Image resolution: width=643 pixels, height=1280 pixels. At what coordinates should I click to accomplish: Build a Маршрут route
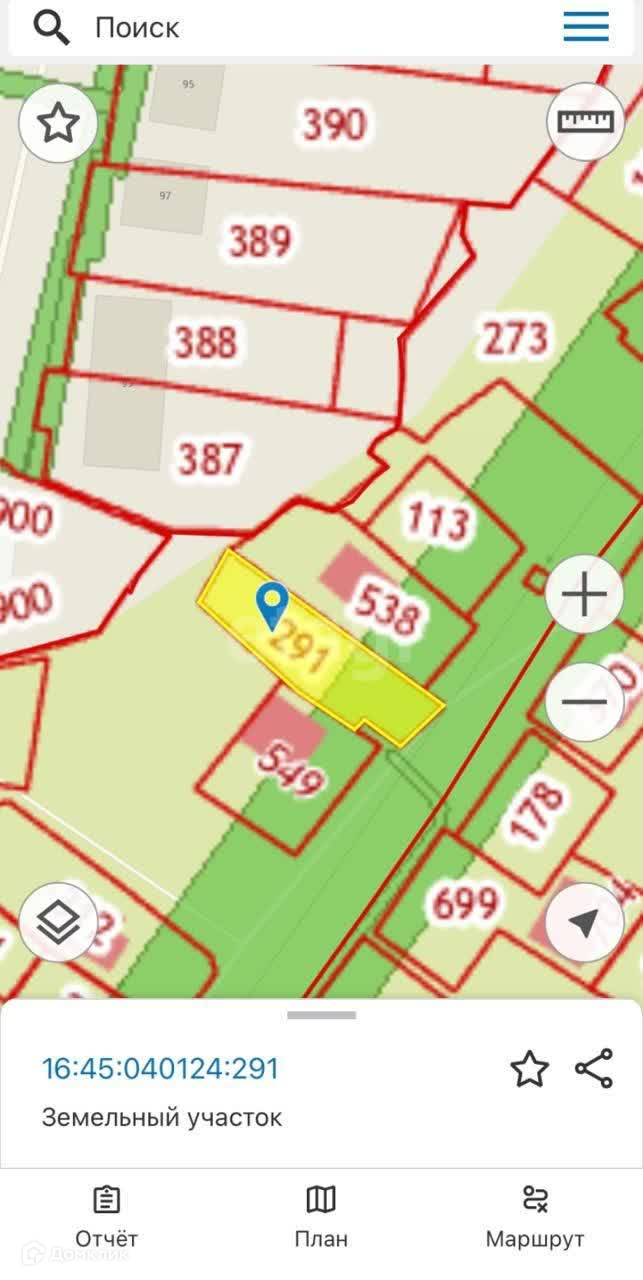point(535,1216)
